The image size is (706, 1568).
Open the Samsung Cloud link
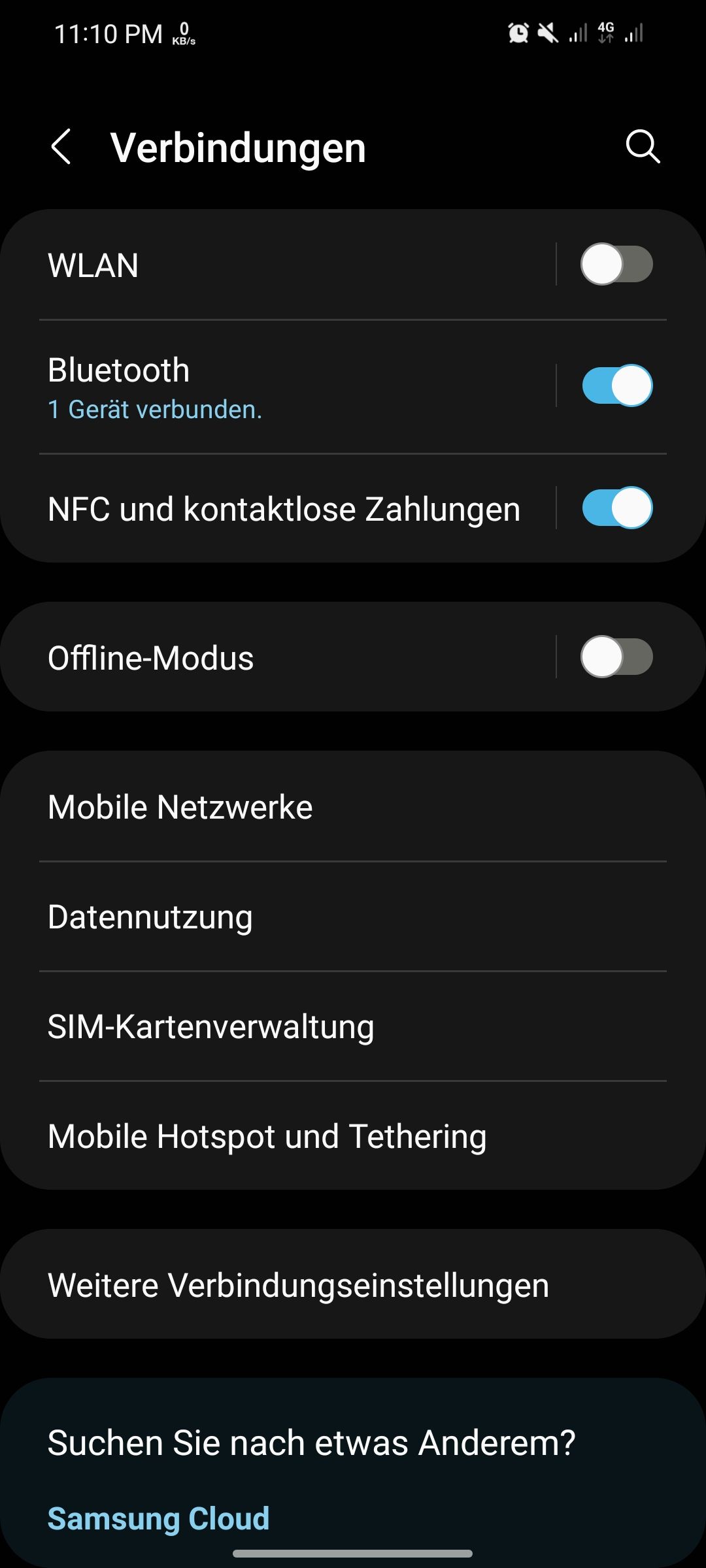click(158, 1518)
